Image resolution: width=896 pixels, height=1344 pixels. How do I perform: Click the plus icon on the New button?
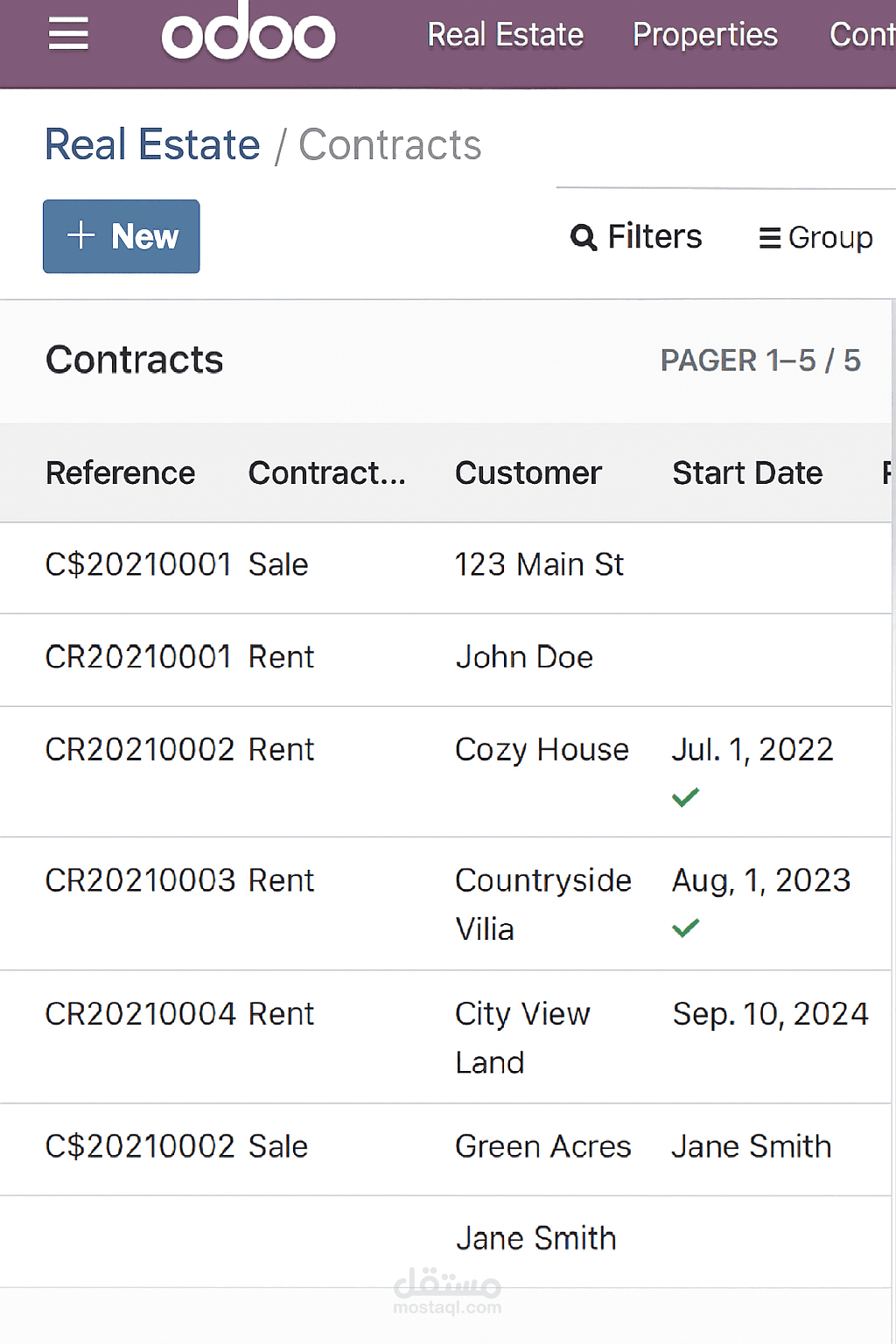pos(80,235)
